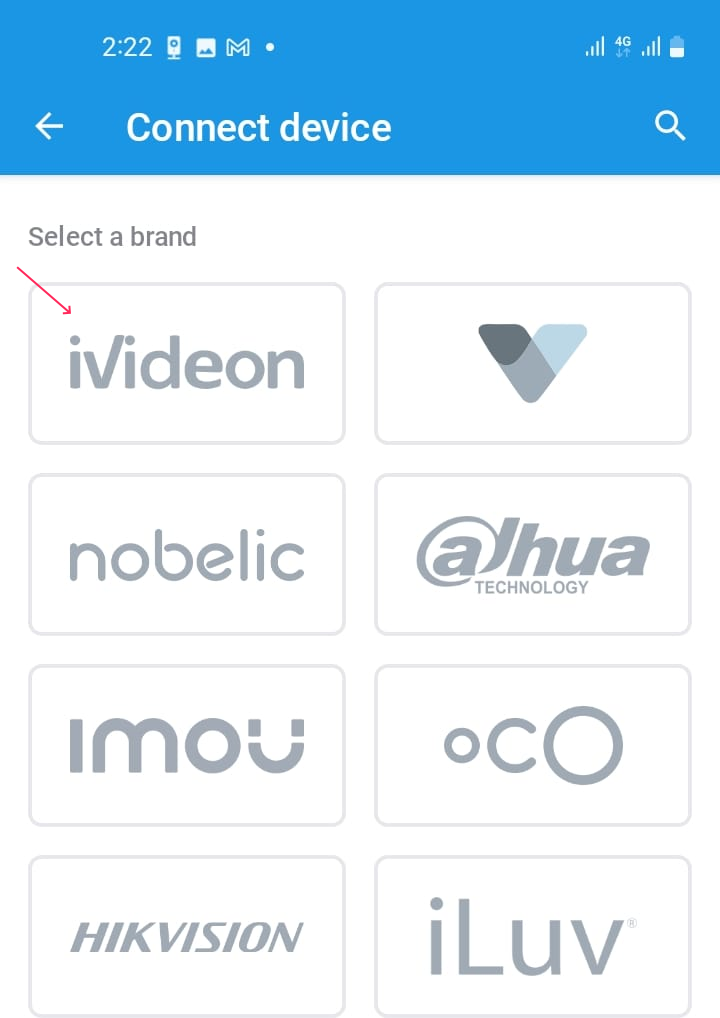Select the Hikvision brand
Viewport: 720px width, 1018px height.
pyautogui.click(x=187, y=935)
